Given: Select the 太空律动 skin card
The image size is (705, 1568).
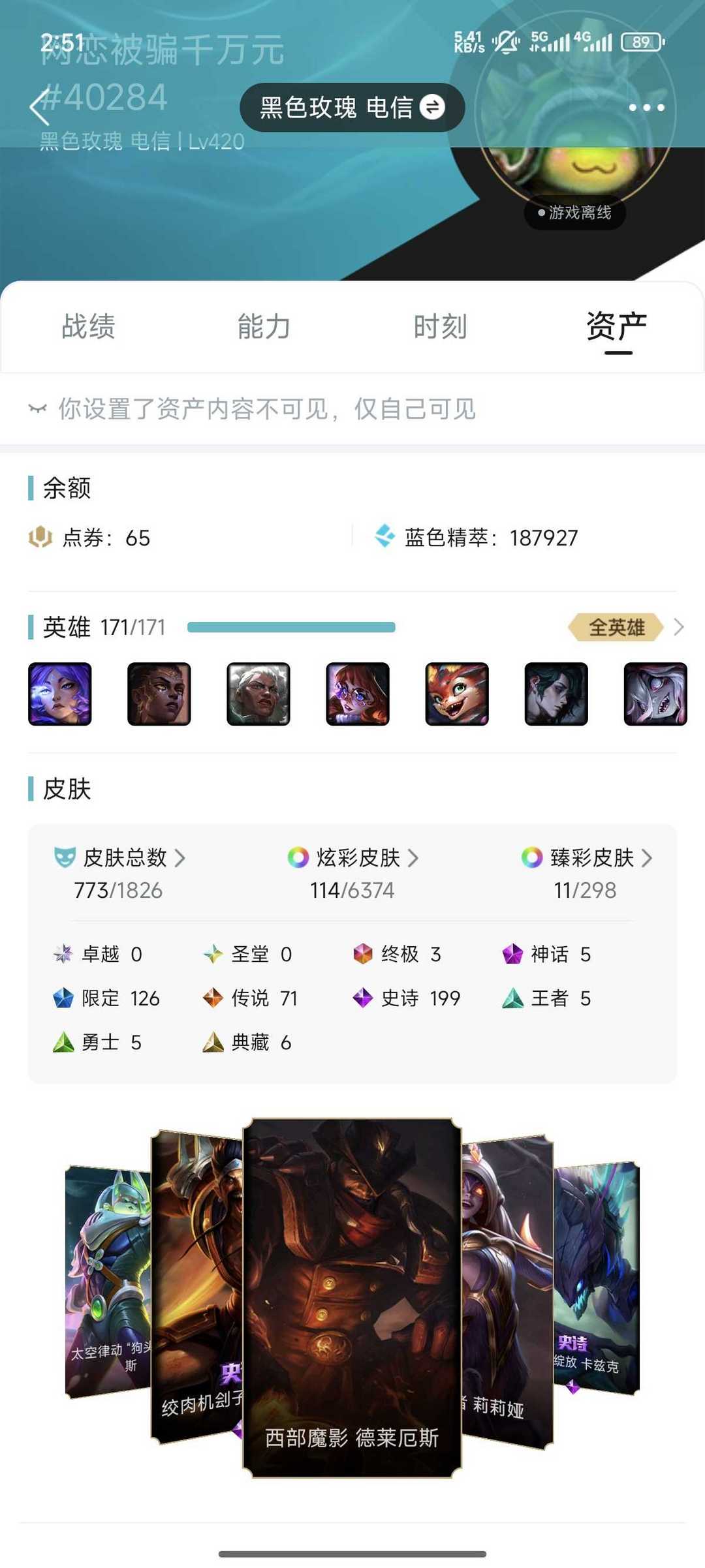Looking at the screenshot, I should point(108,1282).
